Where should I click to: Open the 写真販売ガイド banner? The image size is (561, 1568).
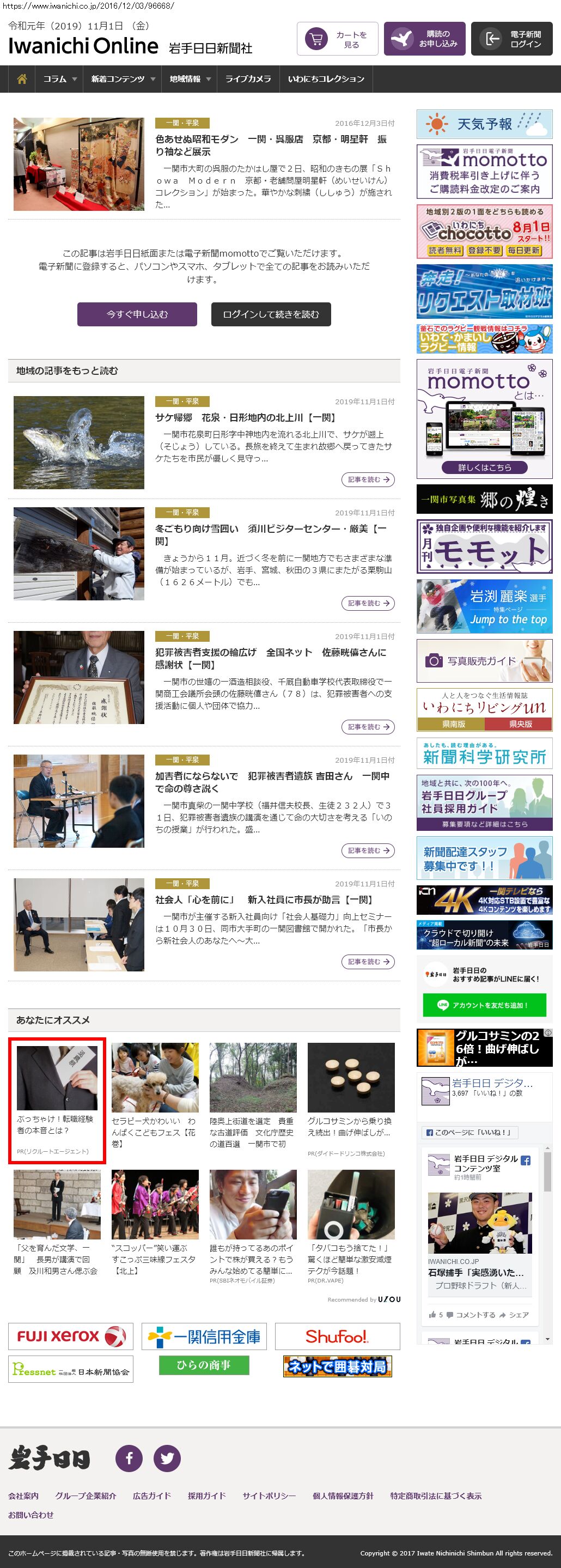pyautogui.click(x=484, y=660)
